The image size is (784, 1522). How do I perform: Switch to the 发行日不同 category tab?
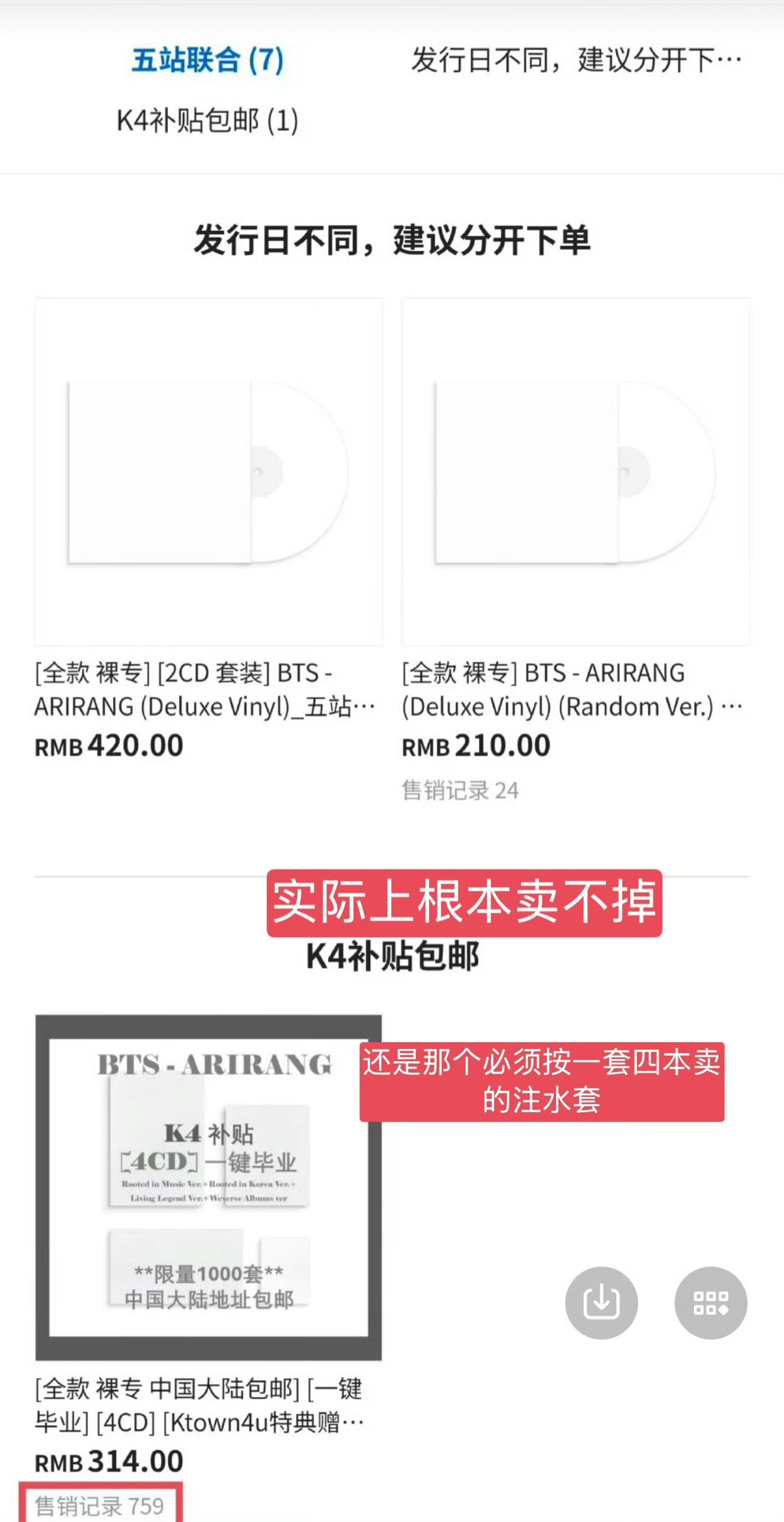click(576, 60)
